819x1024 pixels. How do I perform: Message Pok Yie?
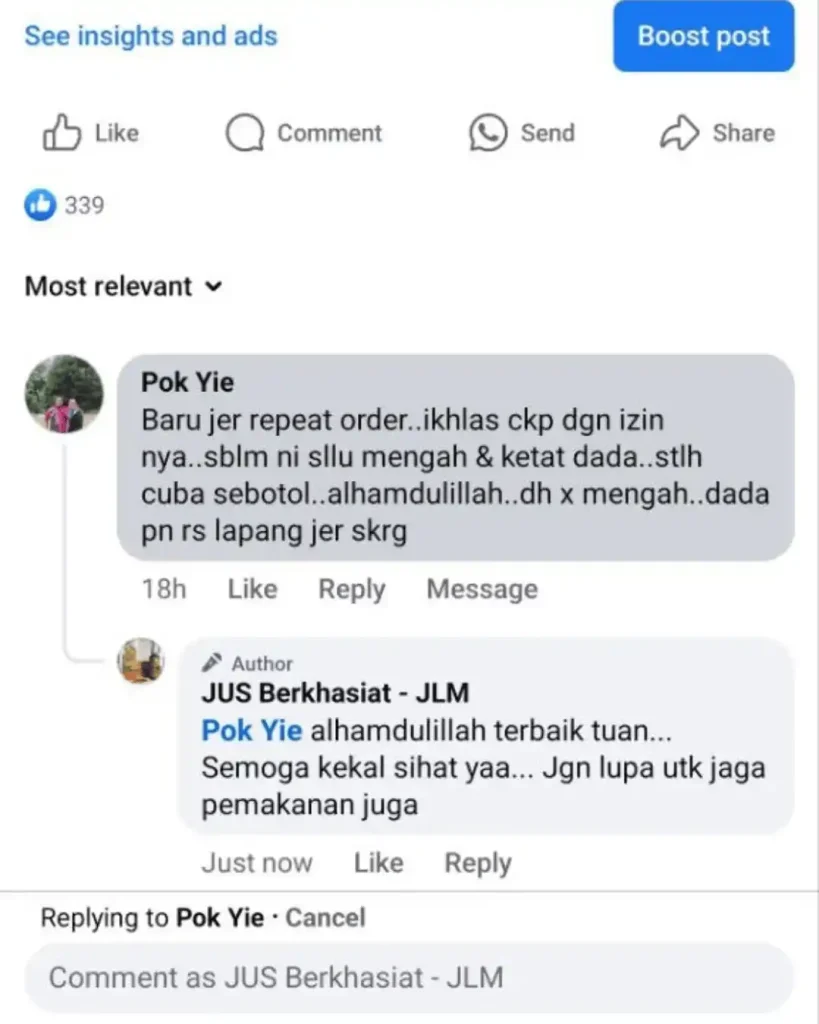click(x=481, y=590)
